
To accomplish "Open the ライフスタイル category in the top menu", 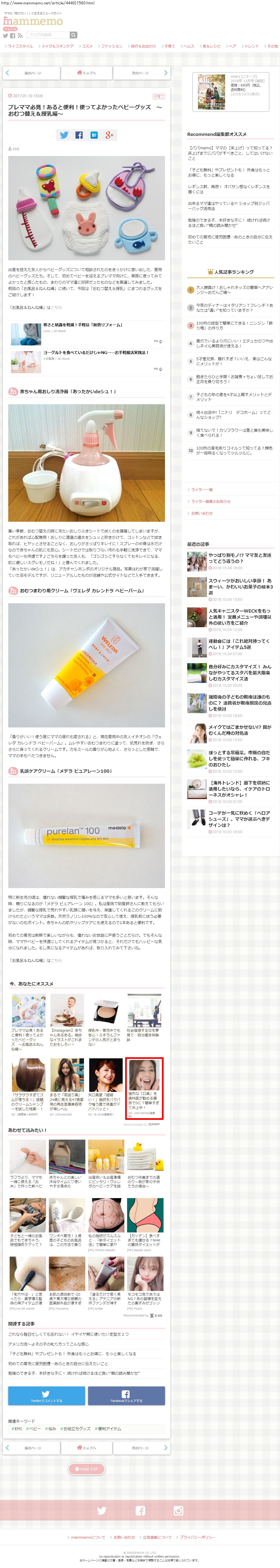I will 20,46.
